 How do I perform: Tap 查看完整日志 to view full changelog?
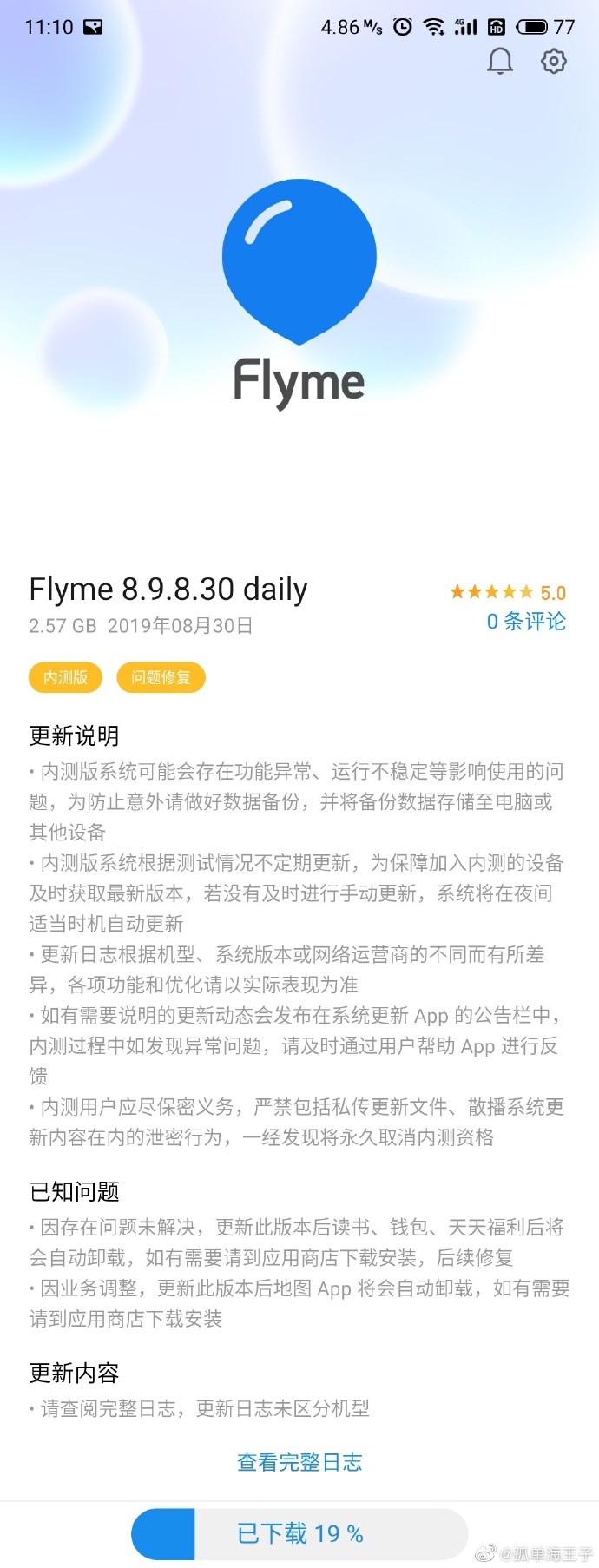(x=299, y=1462)
